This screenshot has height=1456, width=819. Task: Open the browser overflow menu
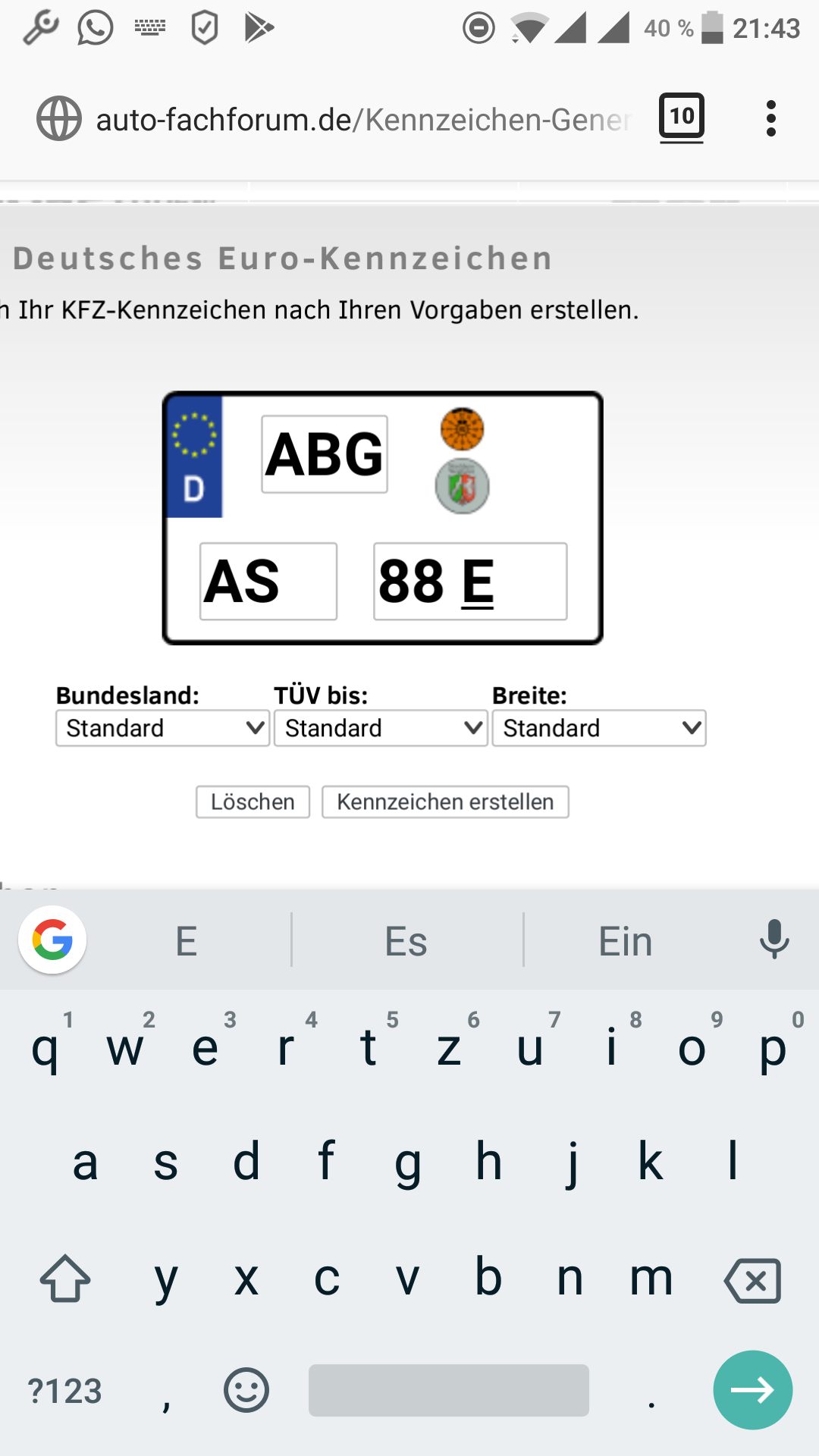[x=770, y=118]
